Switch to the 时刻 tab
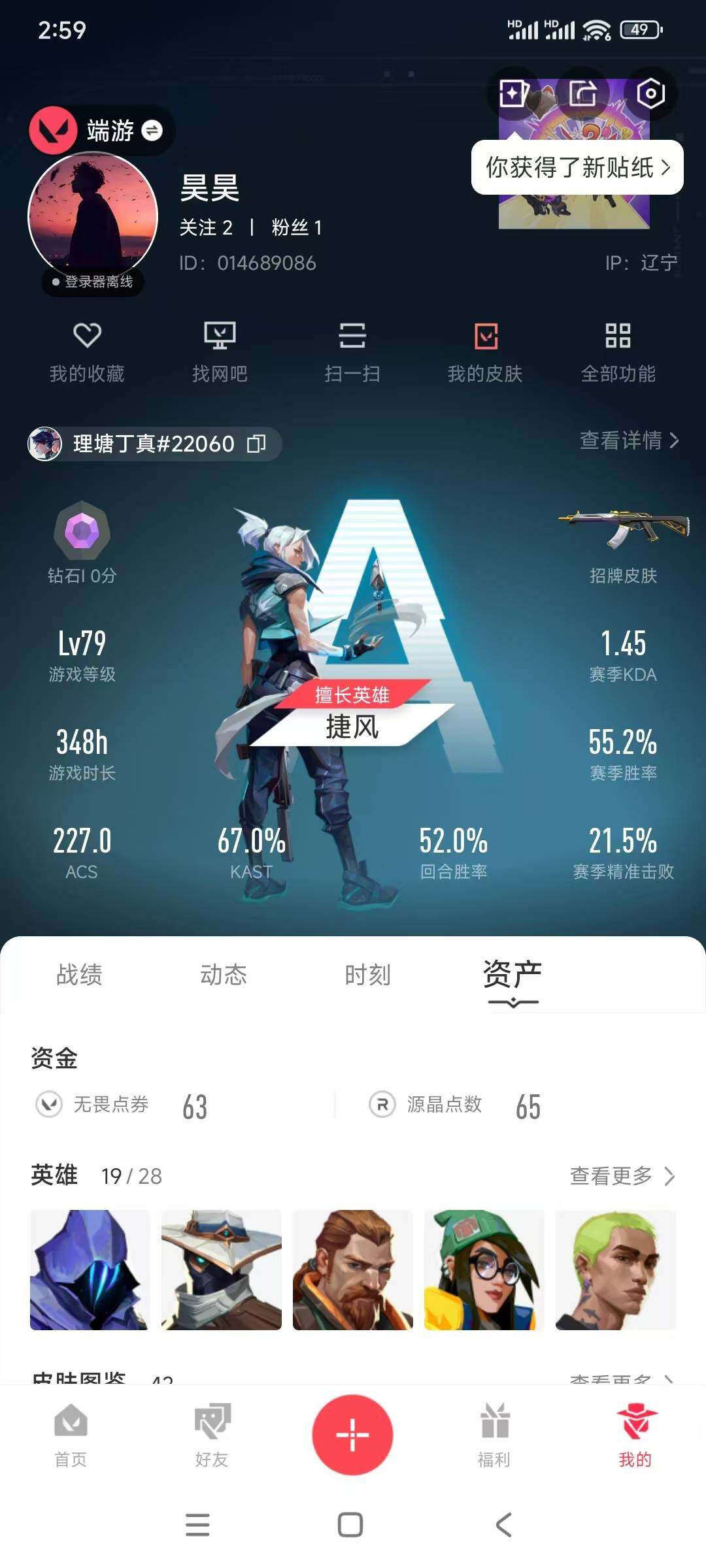 367,975
